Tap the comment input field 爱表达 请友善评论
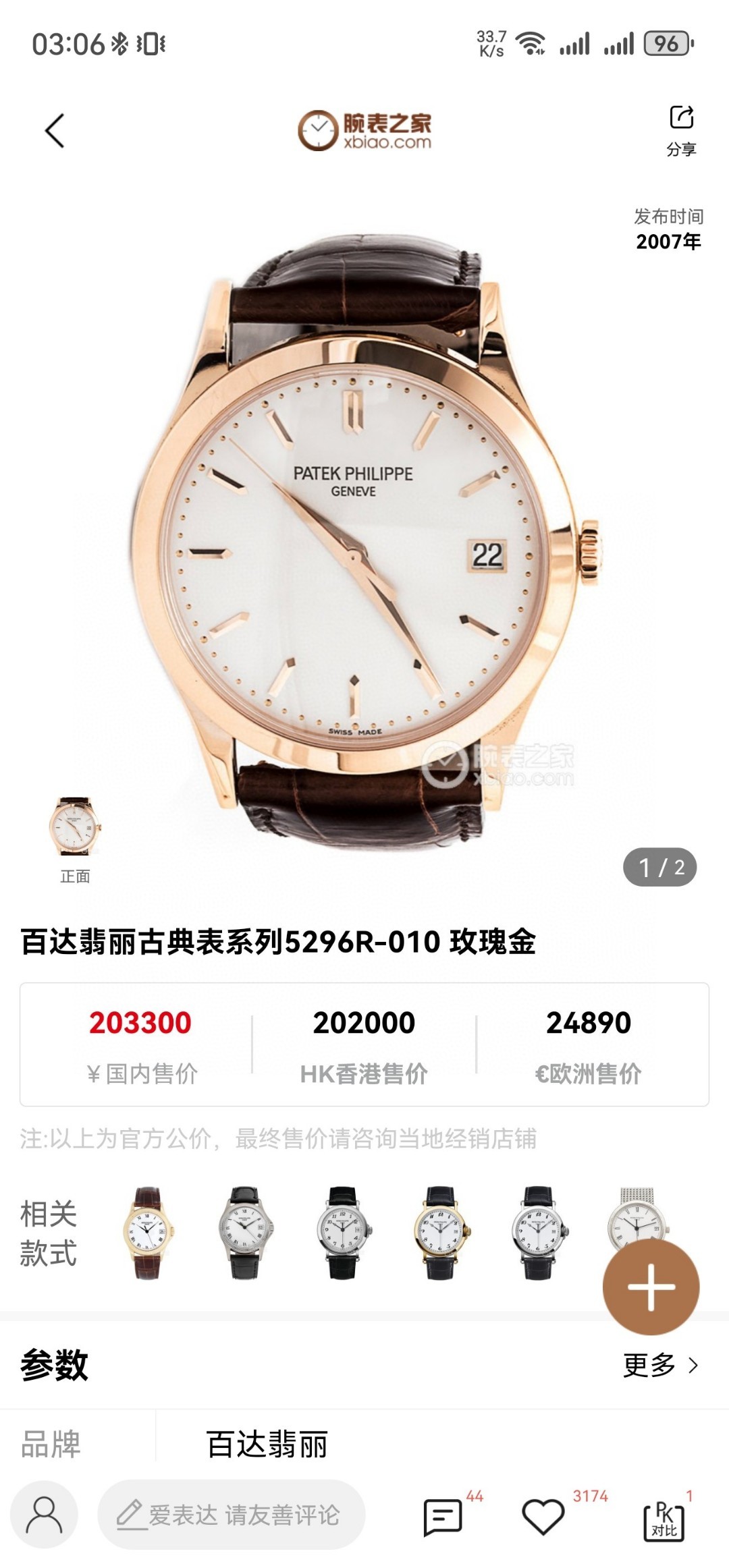 (232, 1515)
